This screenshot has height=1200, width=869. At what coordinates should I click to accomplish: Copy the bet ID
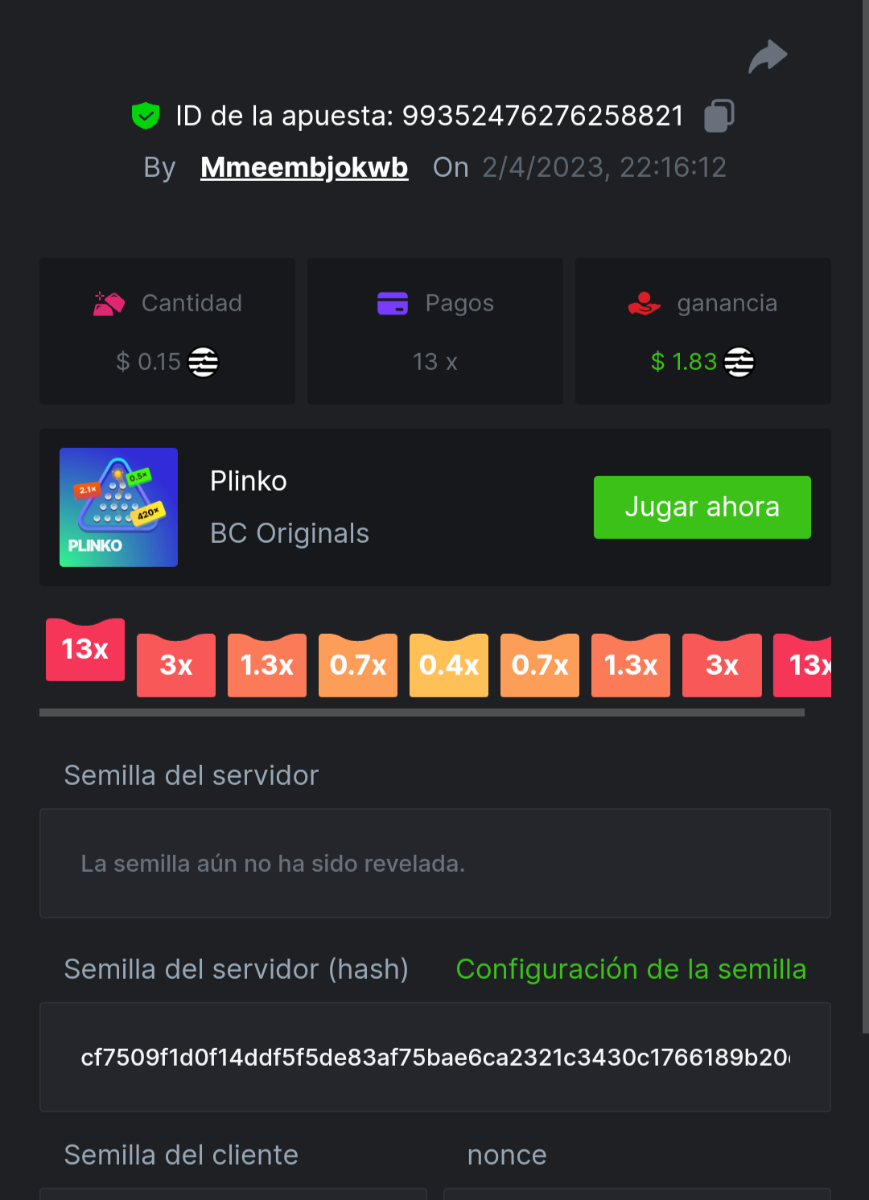(x=718, y=116)
